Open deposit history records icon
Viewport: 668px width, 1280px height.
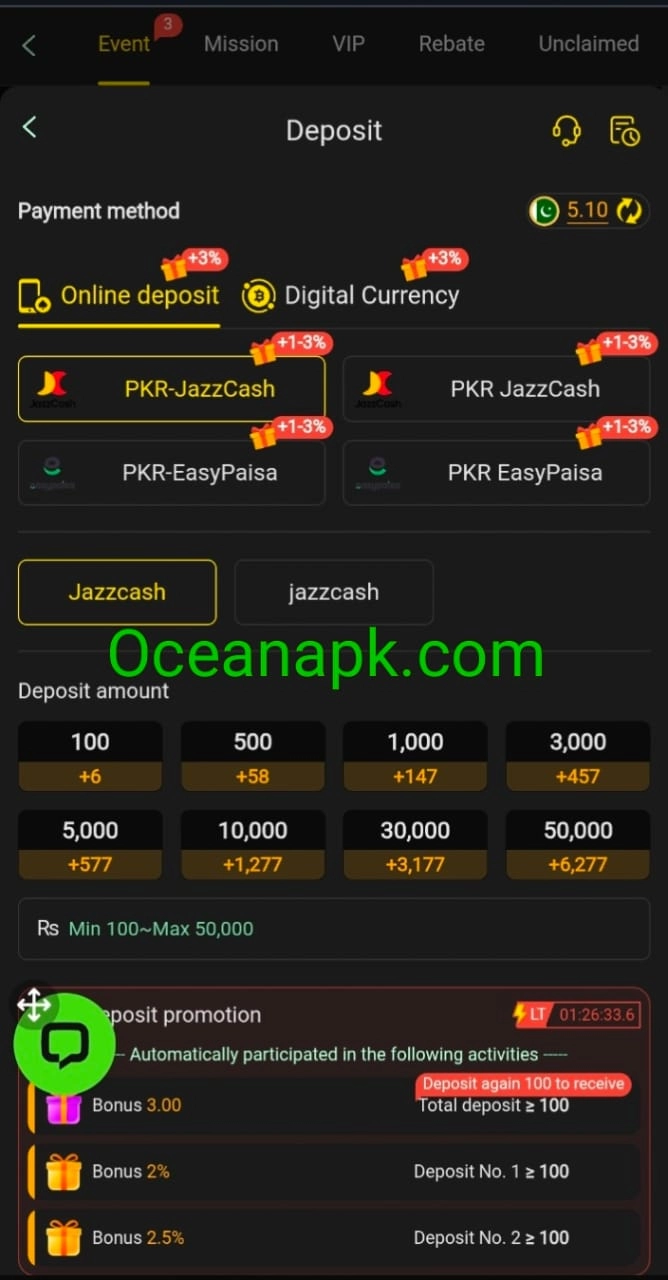(625, 131)
